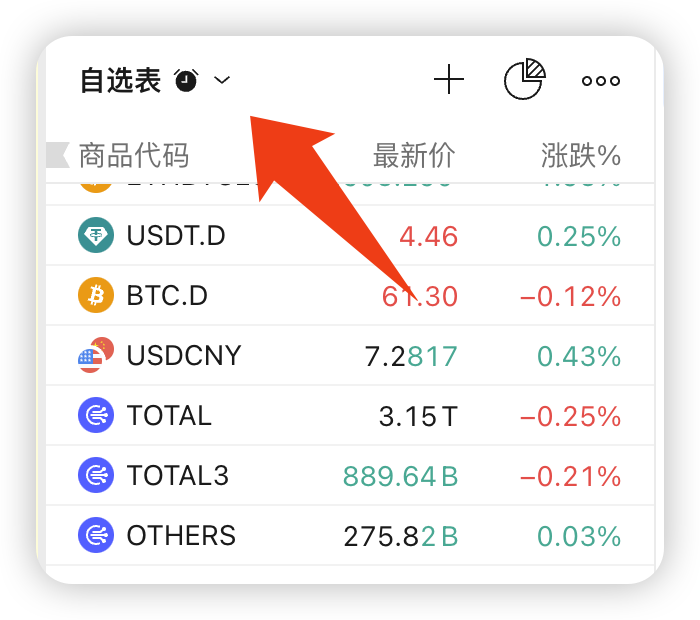This screenshot has height=620, width=700.
Task: Open the USDT.D symbol row
Action: tap(176, 236)
